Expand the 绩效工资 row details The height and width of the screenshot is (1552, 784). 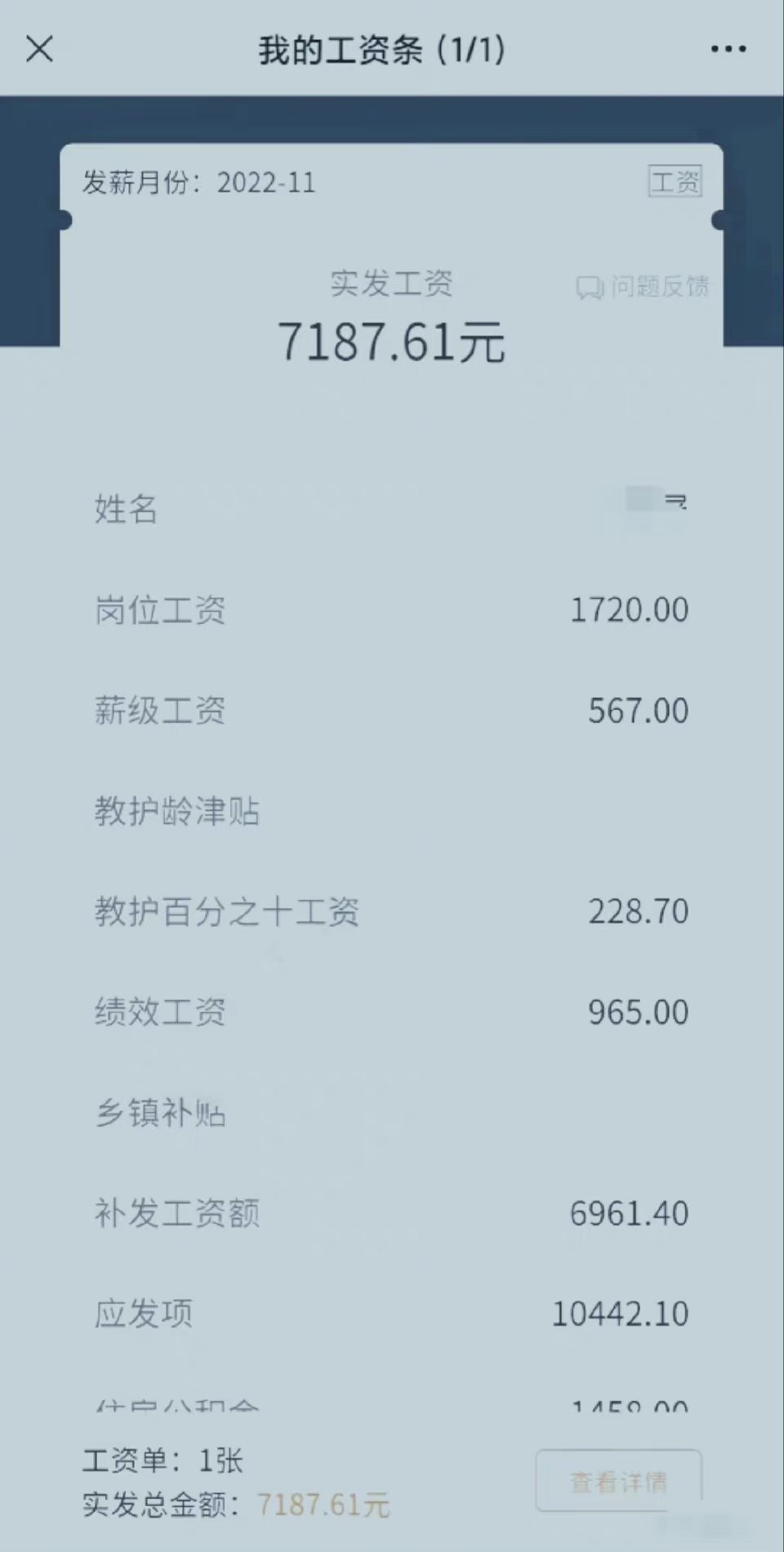click(x=162, y=1012)
